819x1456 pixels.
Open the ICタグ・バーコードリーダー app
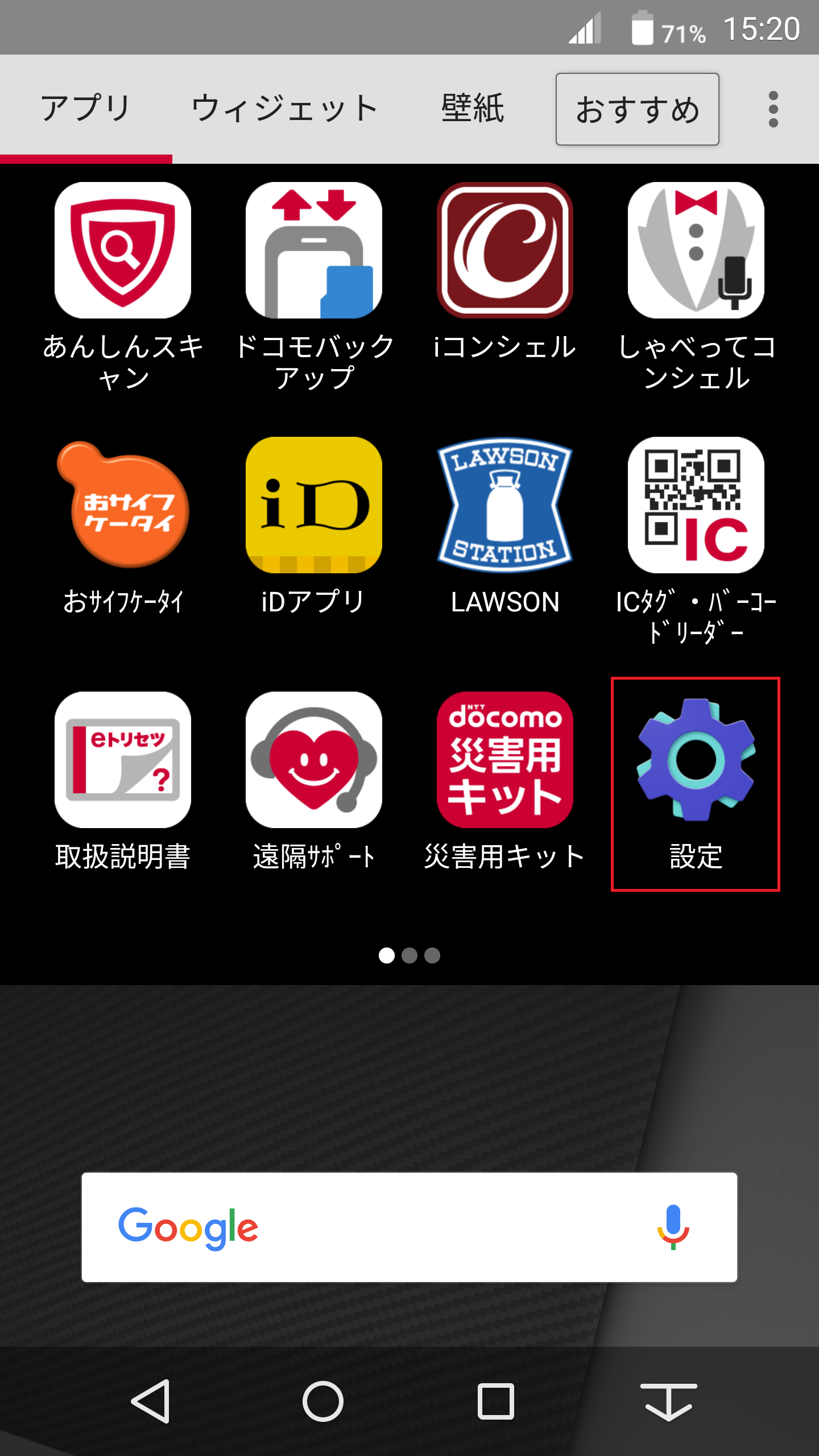click(696, 505)
